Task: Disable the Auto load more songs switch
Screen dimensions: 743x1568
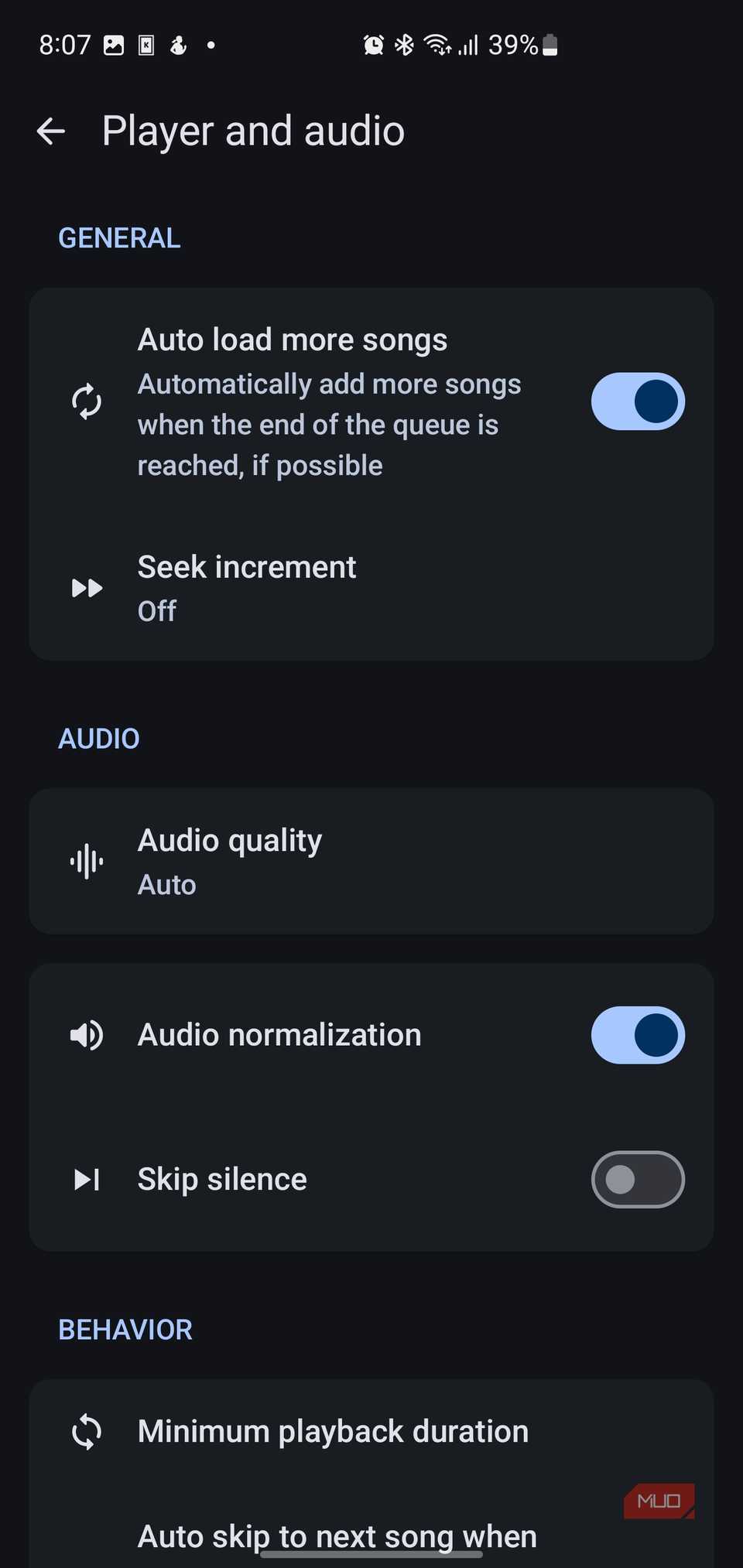Action: tap(637, 401)
